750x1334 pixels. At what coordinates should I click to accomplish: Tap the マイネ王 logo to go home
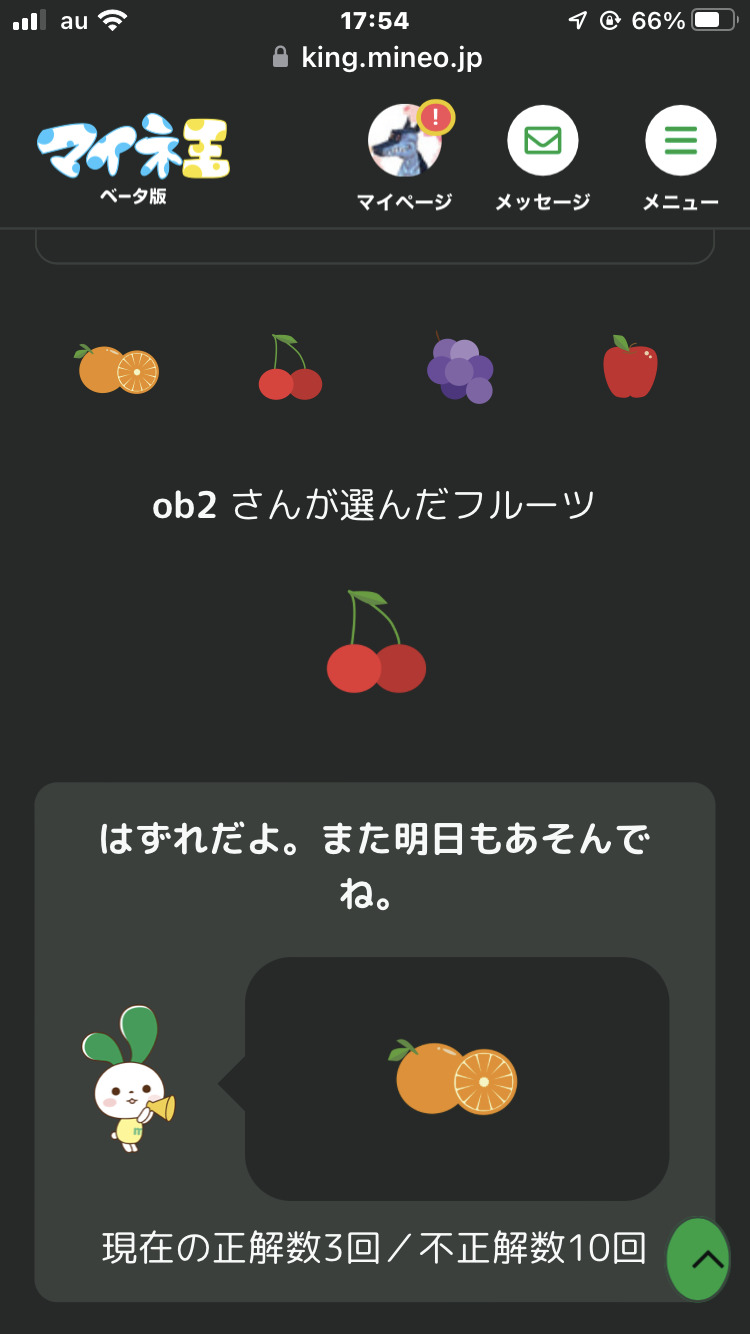[x=133, y=157]
